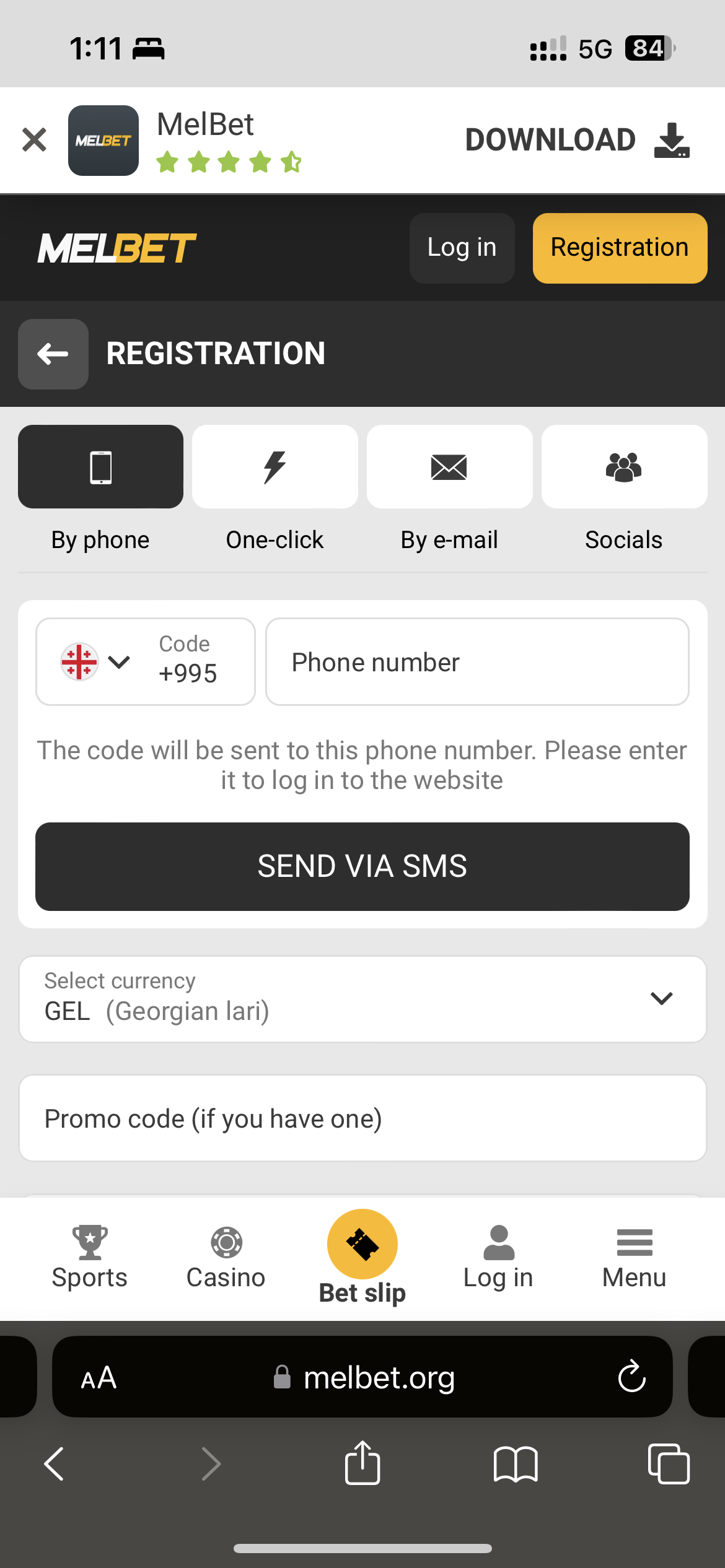
Task: Focus the Phone number field
Action: 477,661
